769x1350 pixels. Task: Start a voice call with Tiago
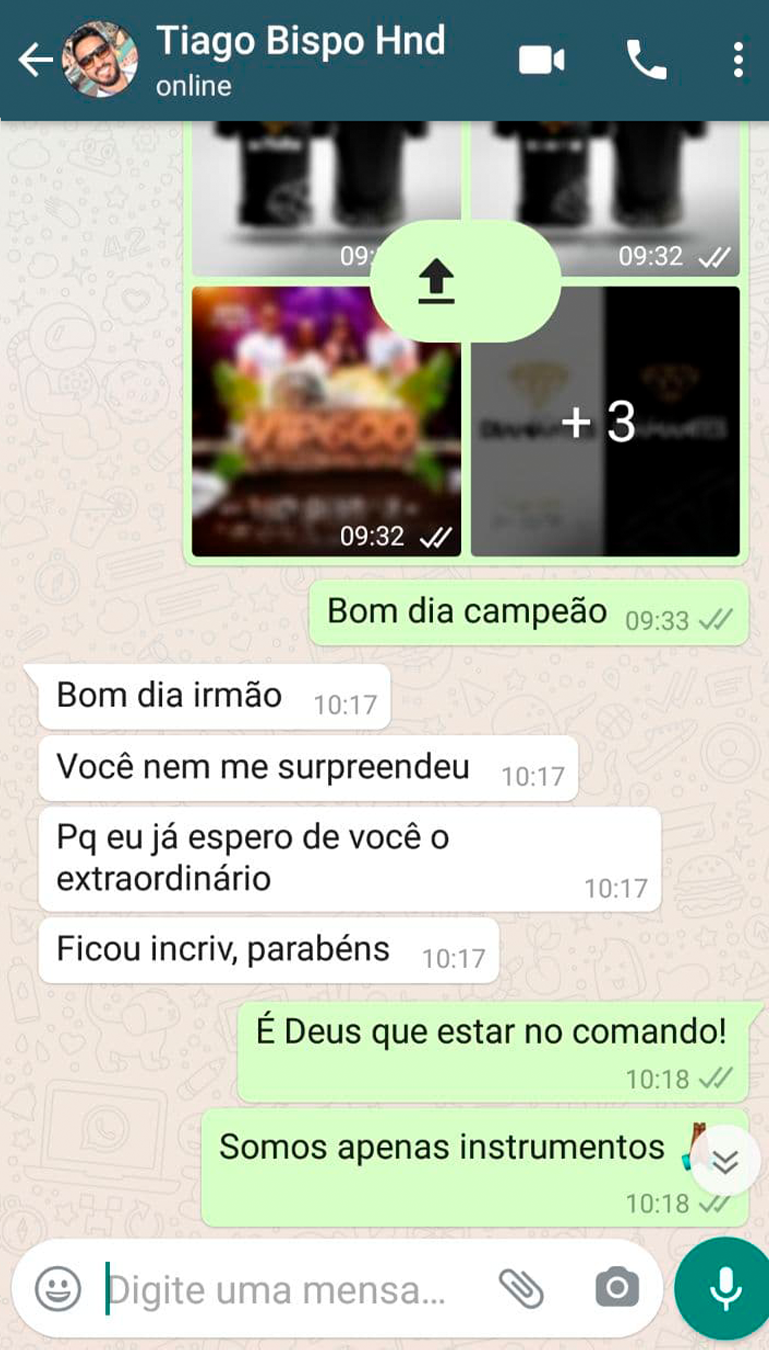pyautogui.click(x=646, y=61)
